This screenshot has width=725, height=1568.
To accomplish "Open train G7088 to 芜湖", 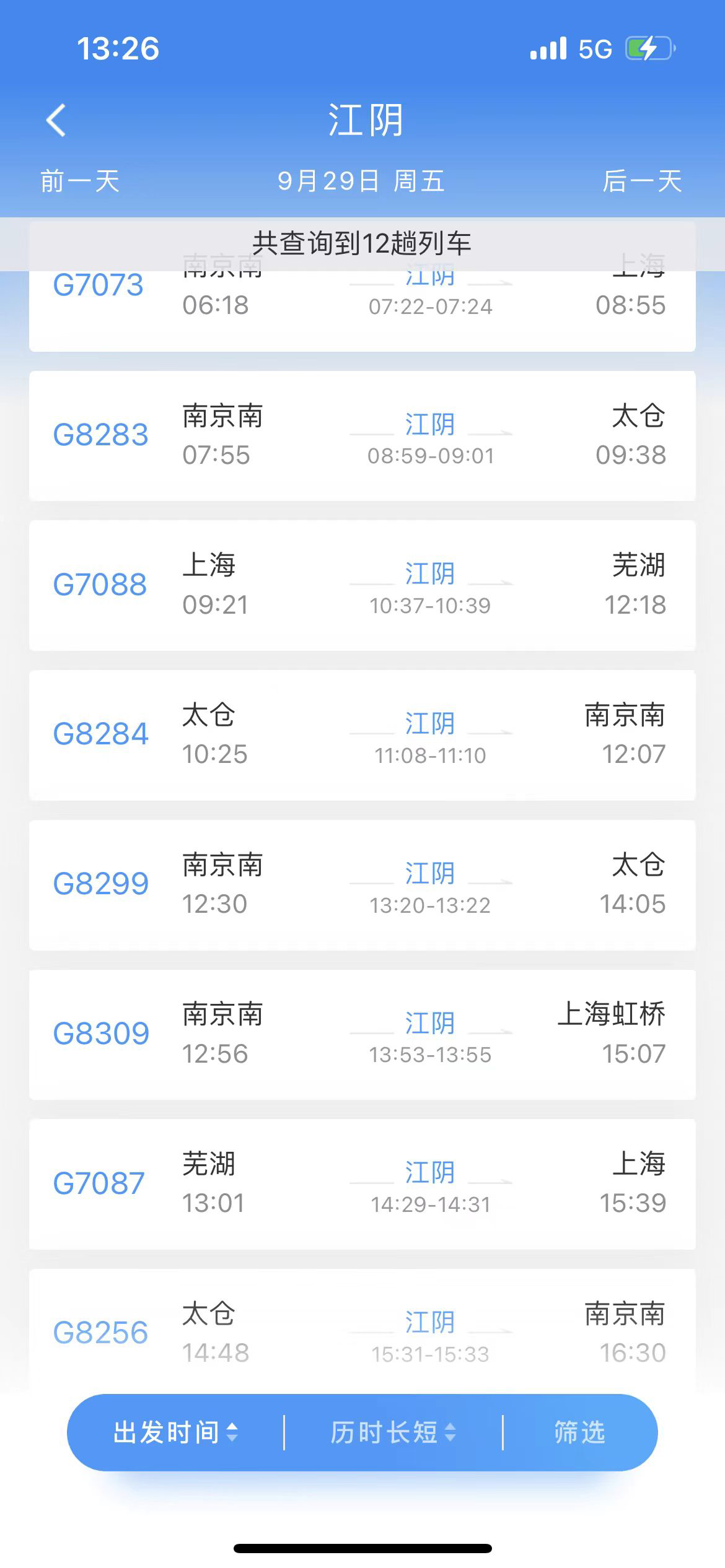I will tap(362, 585).
